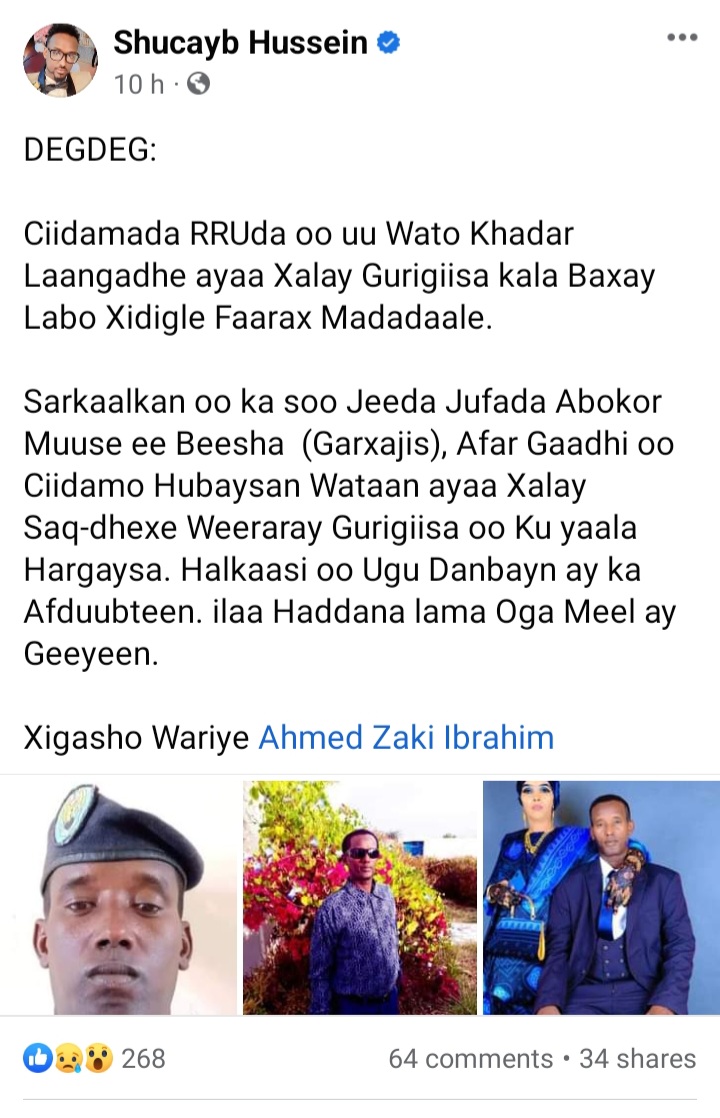
Task: Open the post's three-dot options menu
Action: tap(681, 38)
